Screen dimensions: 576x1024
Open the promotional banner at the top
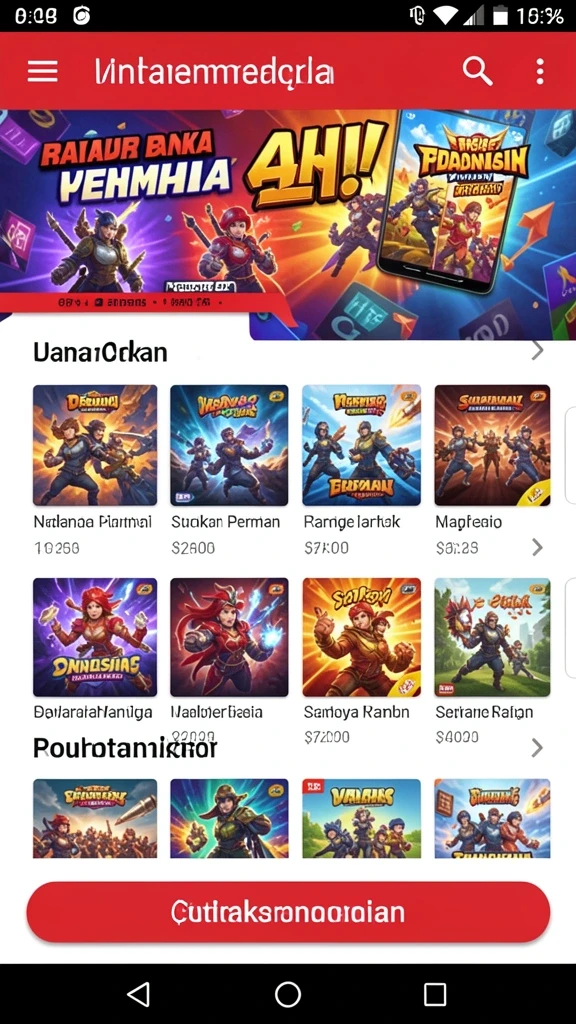(x=288, y=224)
